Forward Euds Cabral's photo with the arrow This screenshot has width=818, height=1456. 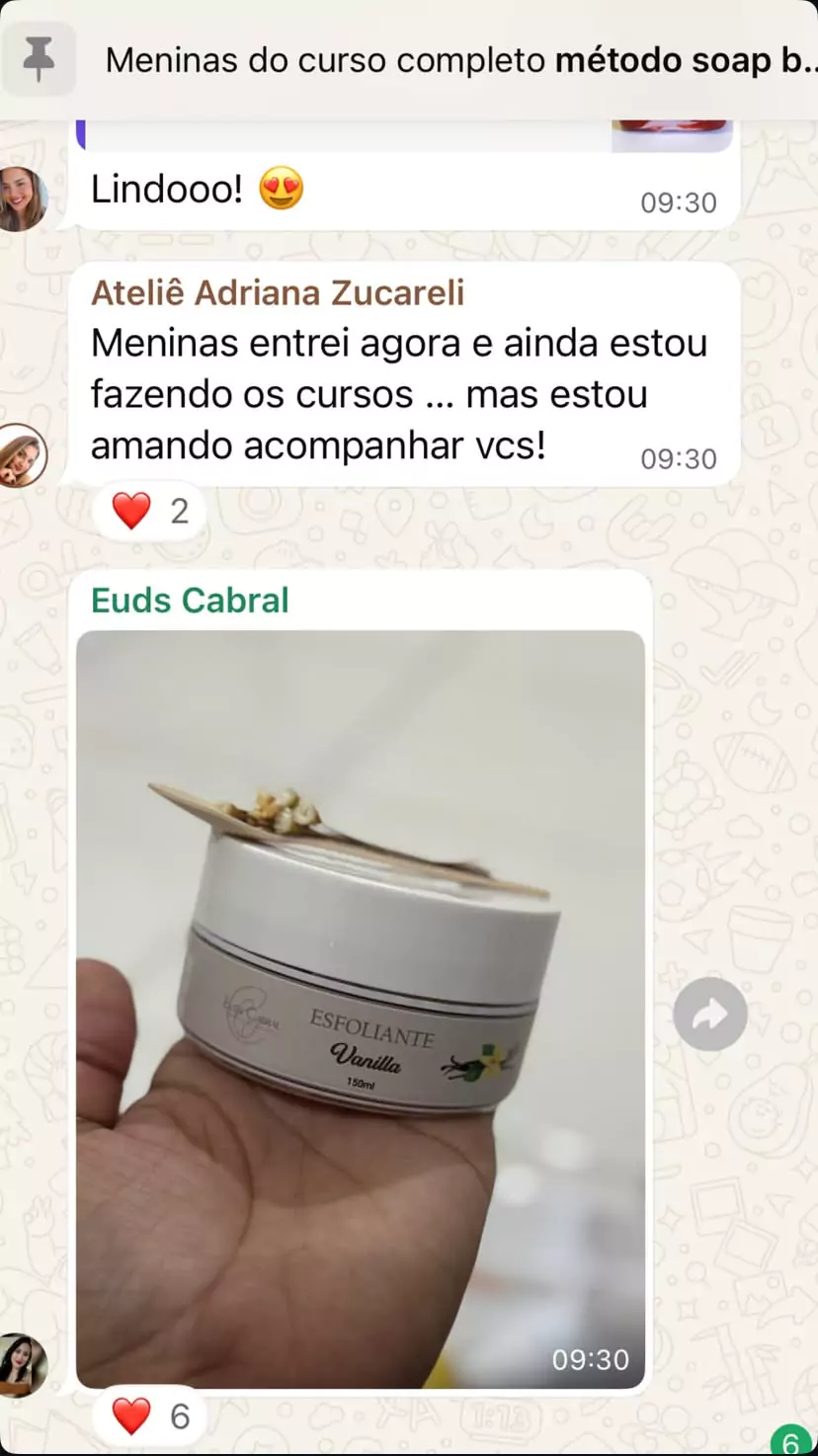click(x=709, y=1013)
